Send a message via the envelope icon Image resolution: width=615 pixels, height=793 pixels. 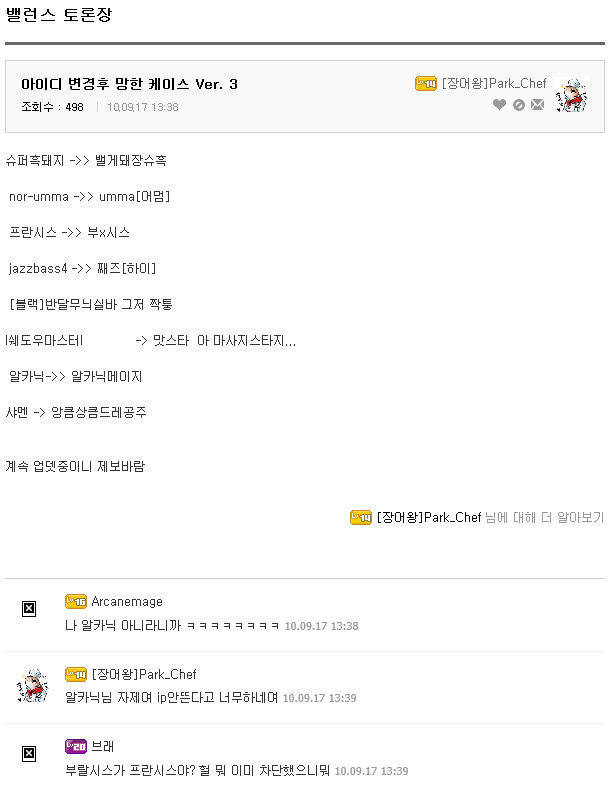point(537,105)
